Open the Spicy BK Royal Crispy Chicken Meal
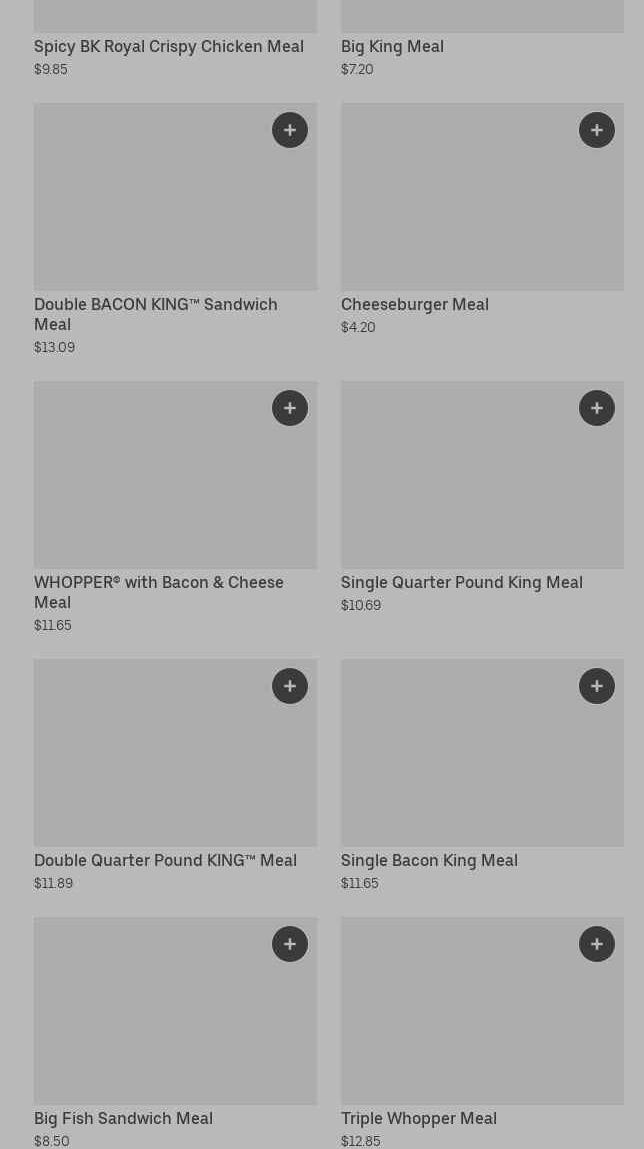 pyautogui.click(x=168, y=46)
